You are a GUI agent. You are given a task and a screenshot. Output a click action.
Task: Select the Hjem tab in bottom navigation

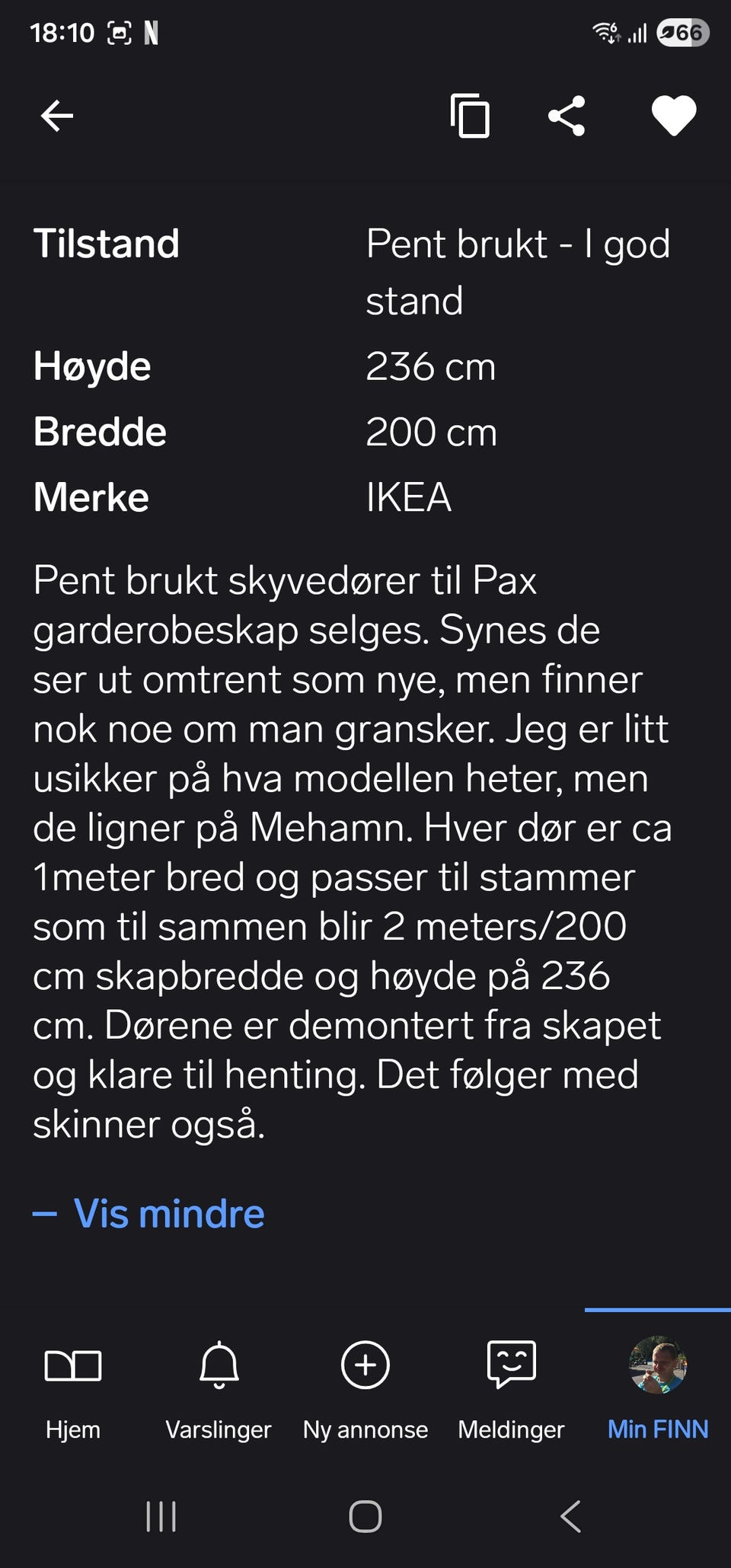[x=73, y=1429]
